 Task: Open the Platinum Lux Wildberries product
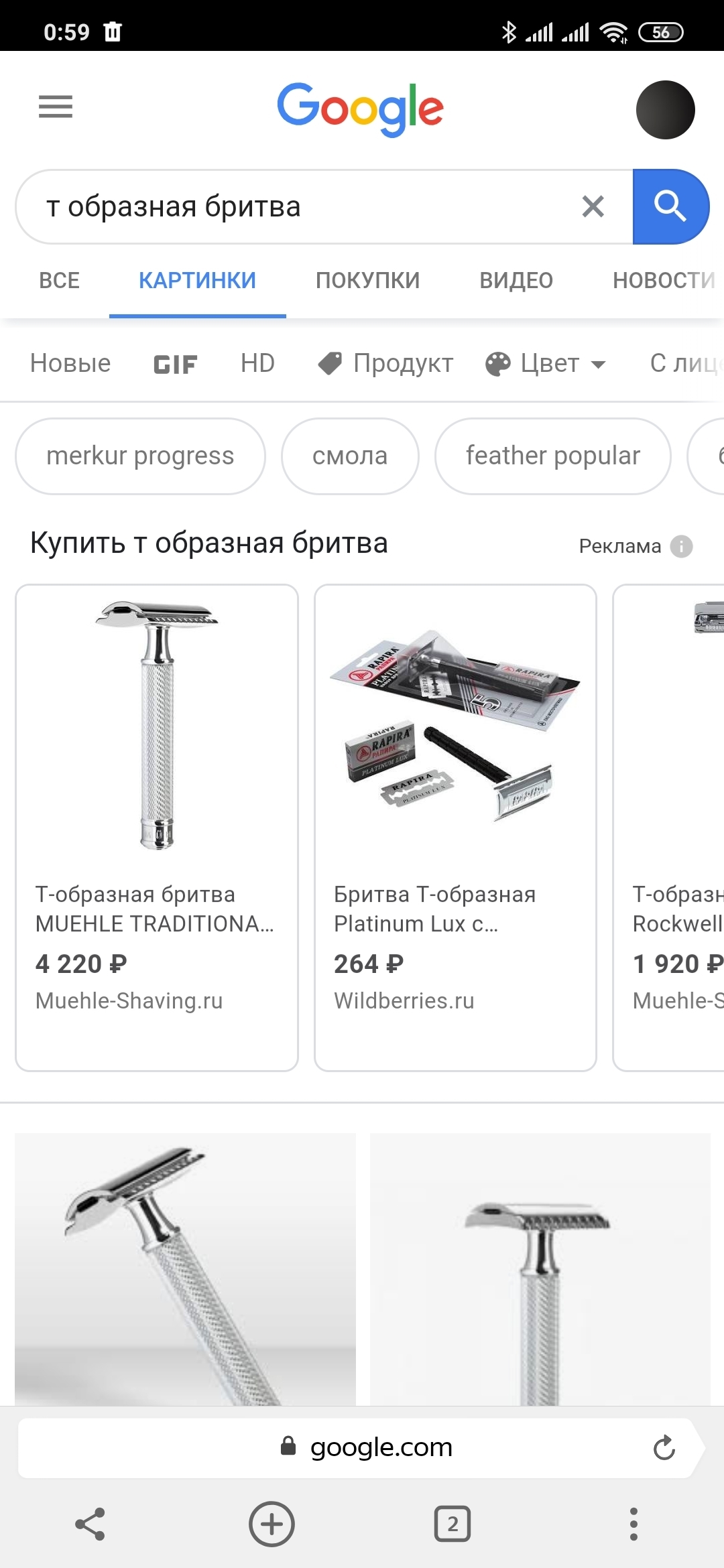(x=456, y=828)
